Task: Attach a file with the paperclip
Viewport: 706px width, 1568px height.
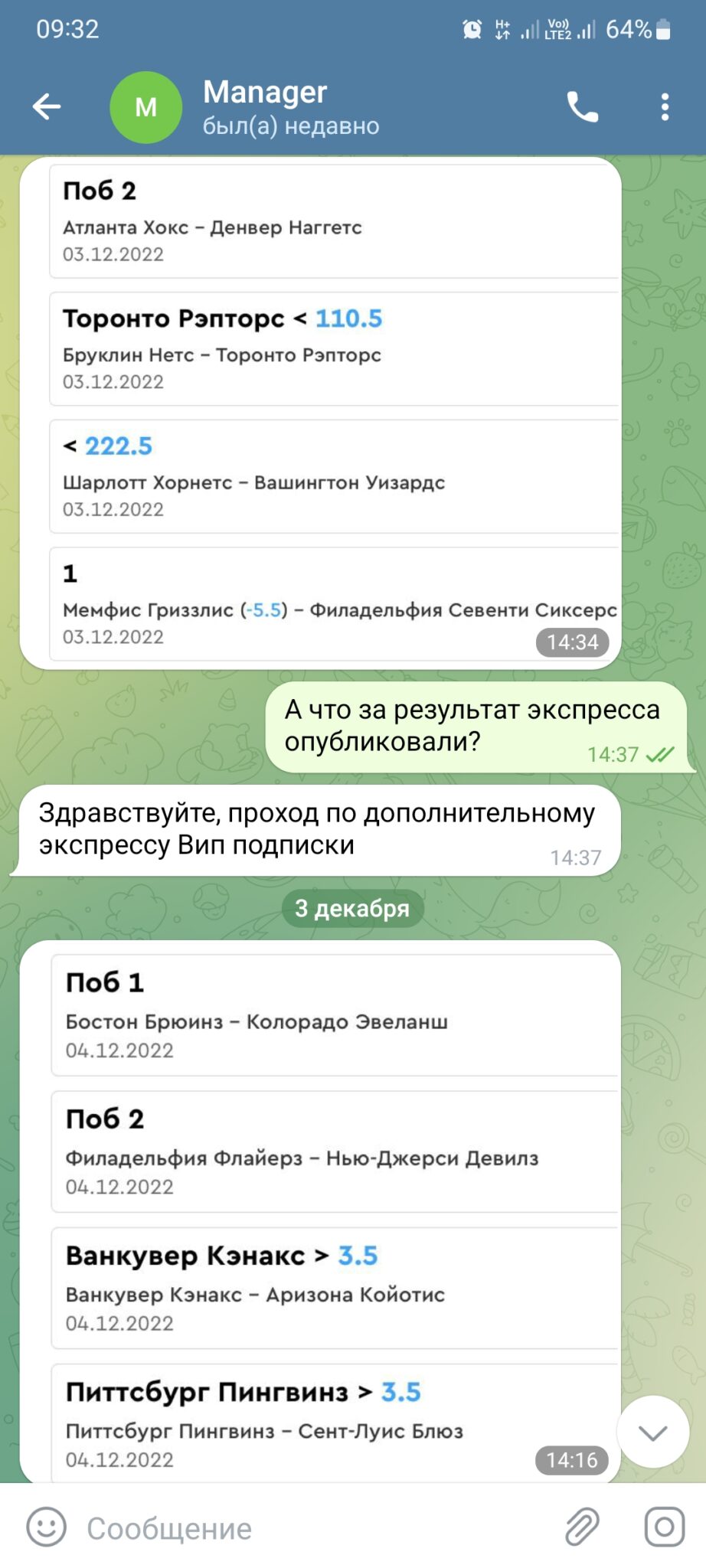Action: click(x=582, y=1527)
